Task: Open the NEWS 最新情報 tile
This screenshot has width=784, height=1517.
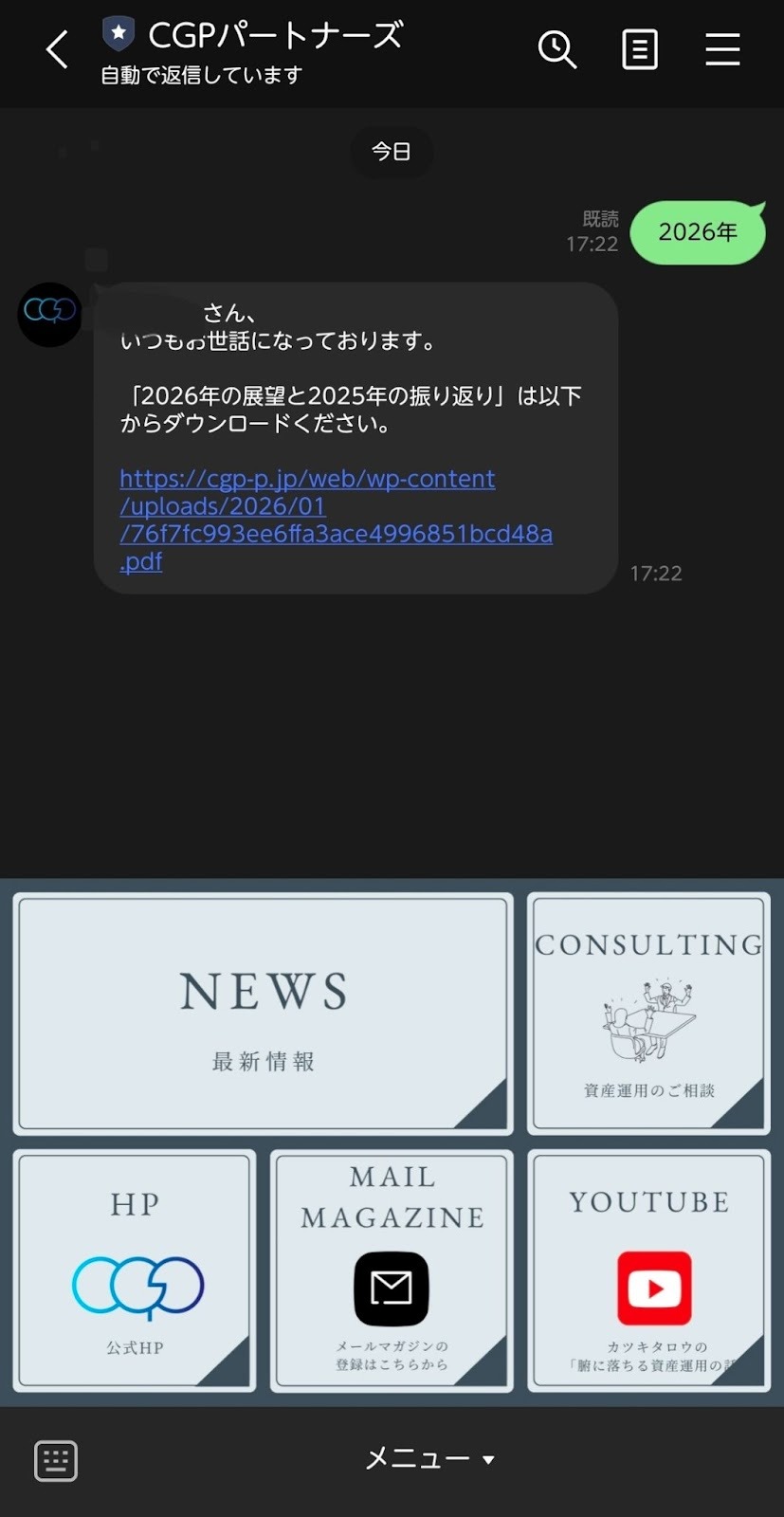Action: (x=263, y=1014)
